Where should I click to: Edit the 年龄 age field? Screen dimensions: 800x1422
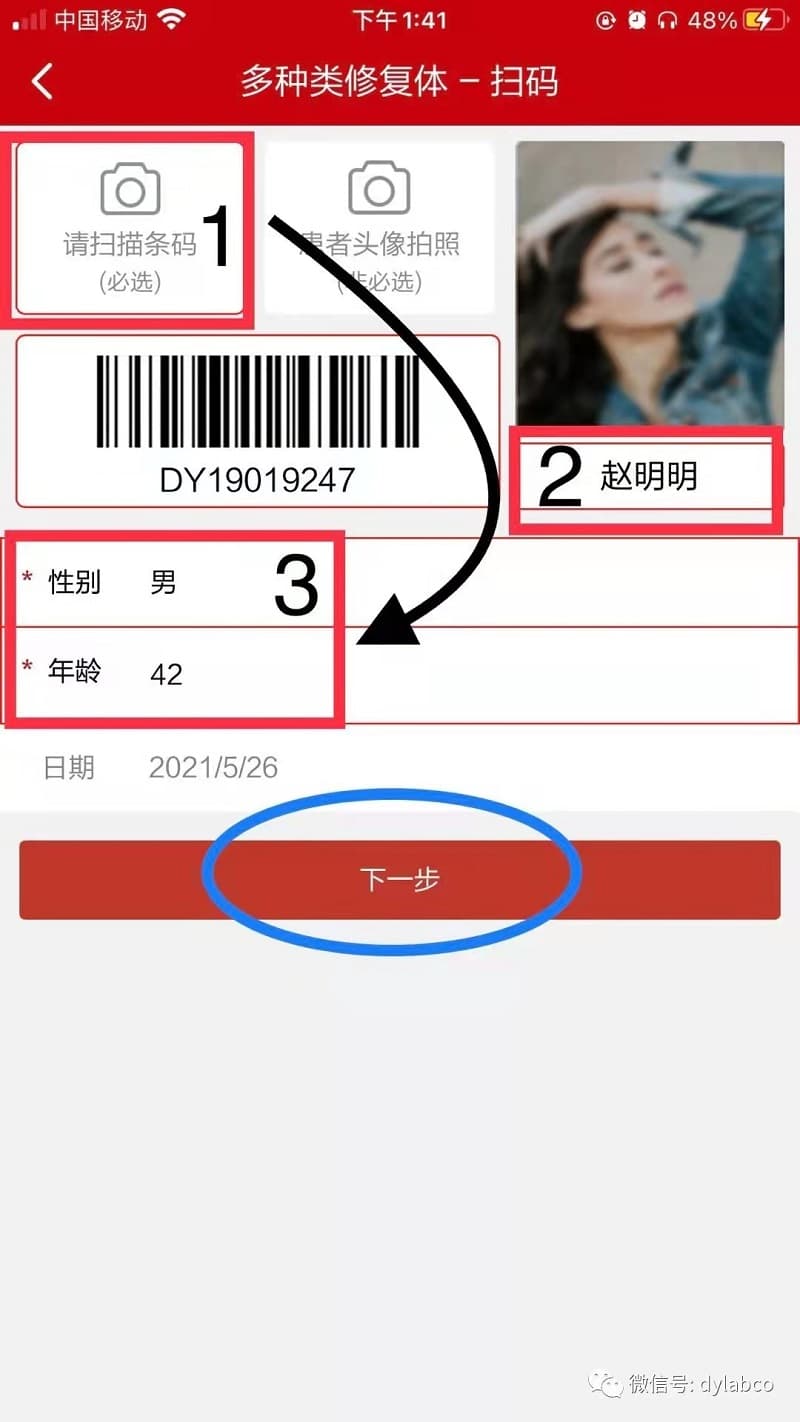(x=400, y=673)
